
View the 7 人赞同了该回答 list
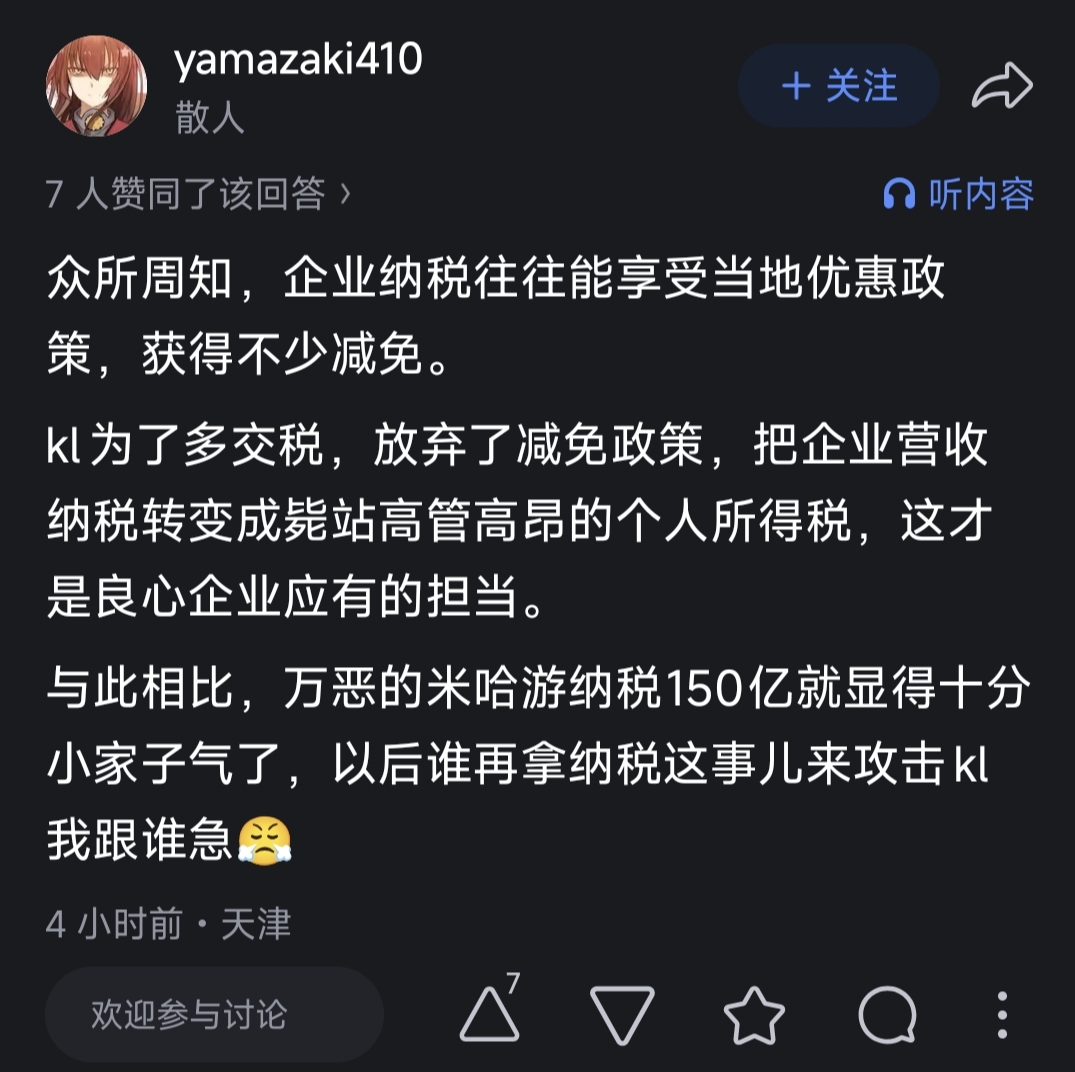[198, 193]
